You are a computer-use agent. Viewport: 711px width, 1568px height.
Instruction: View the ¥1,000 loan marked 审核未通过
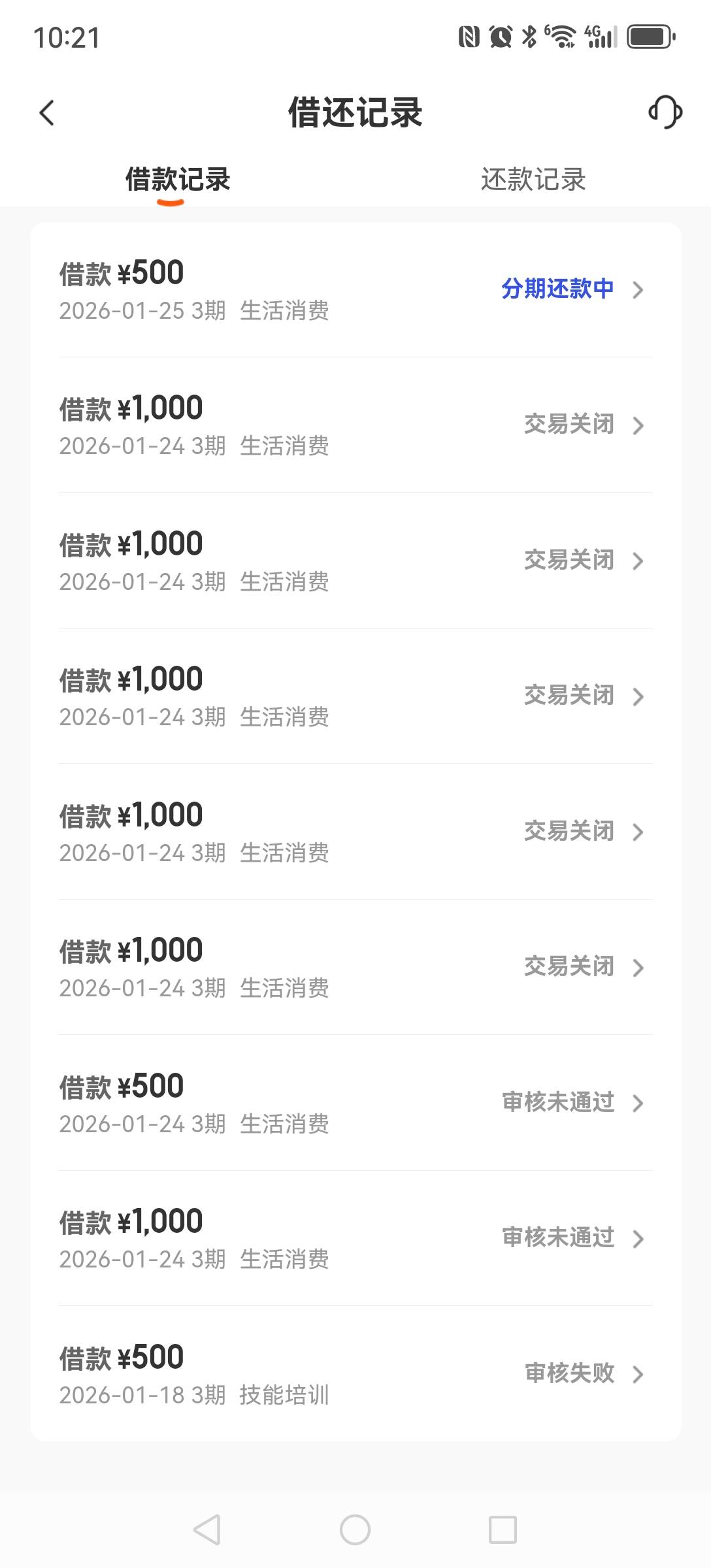coord(355,1239)
